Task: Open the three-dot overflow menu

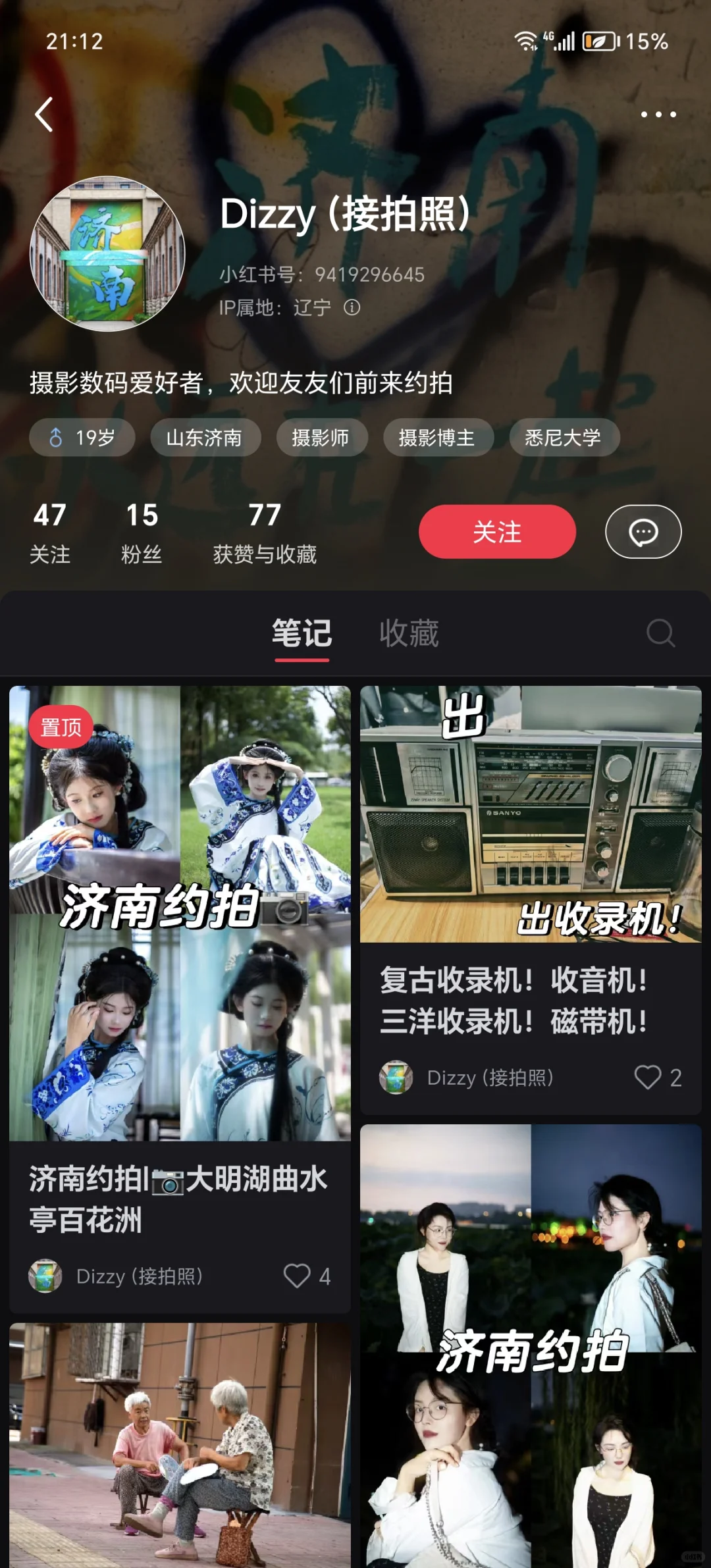Action: (658, 115)
